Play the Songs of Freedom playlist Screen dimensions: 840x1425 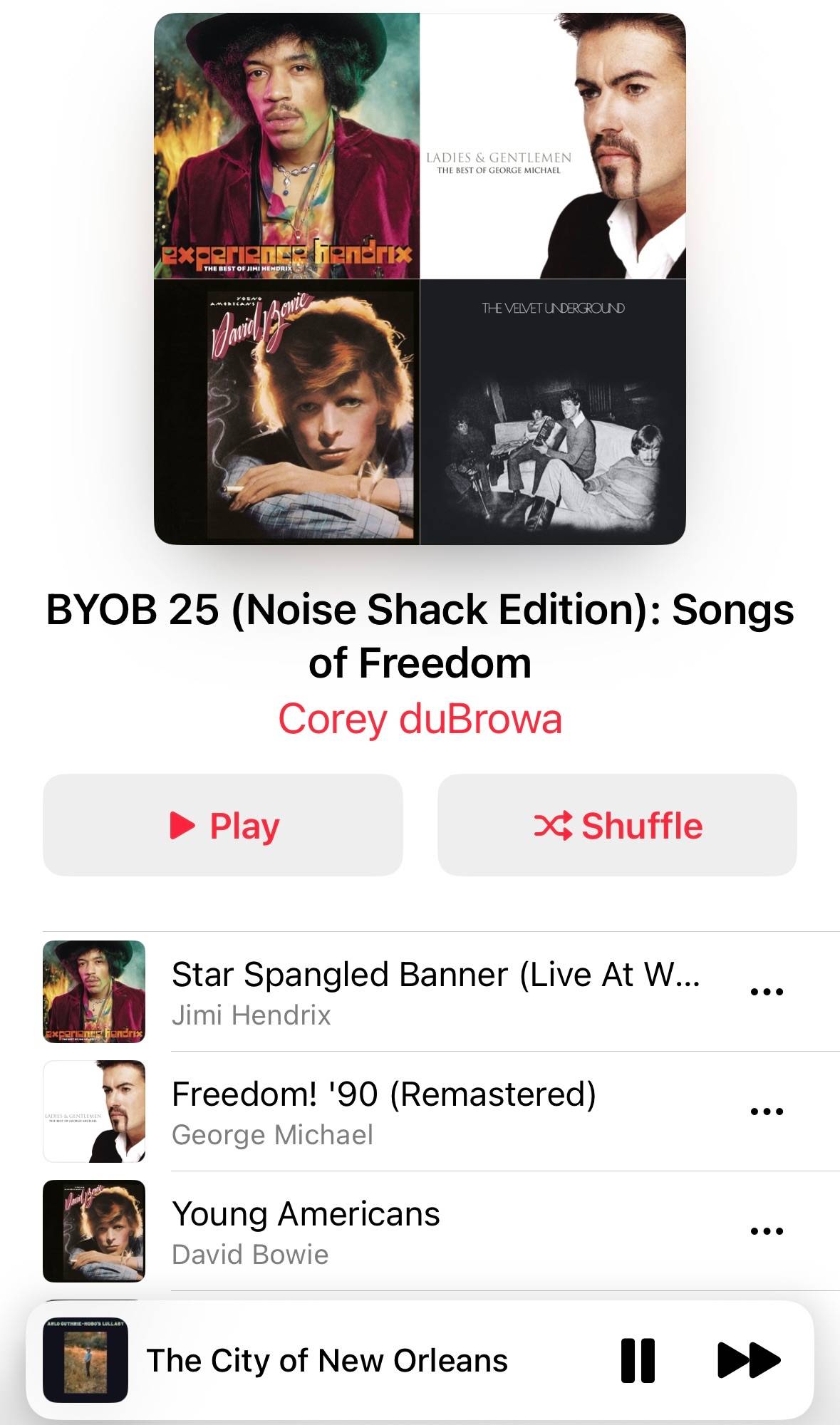pos(223,825)
